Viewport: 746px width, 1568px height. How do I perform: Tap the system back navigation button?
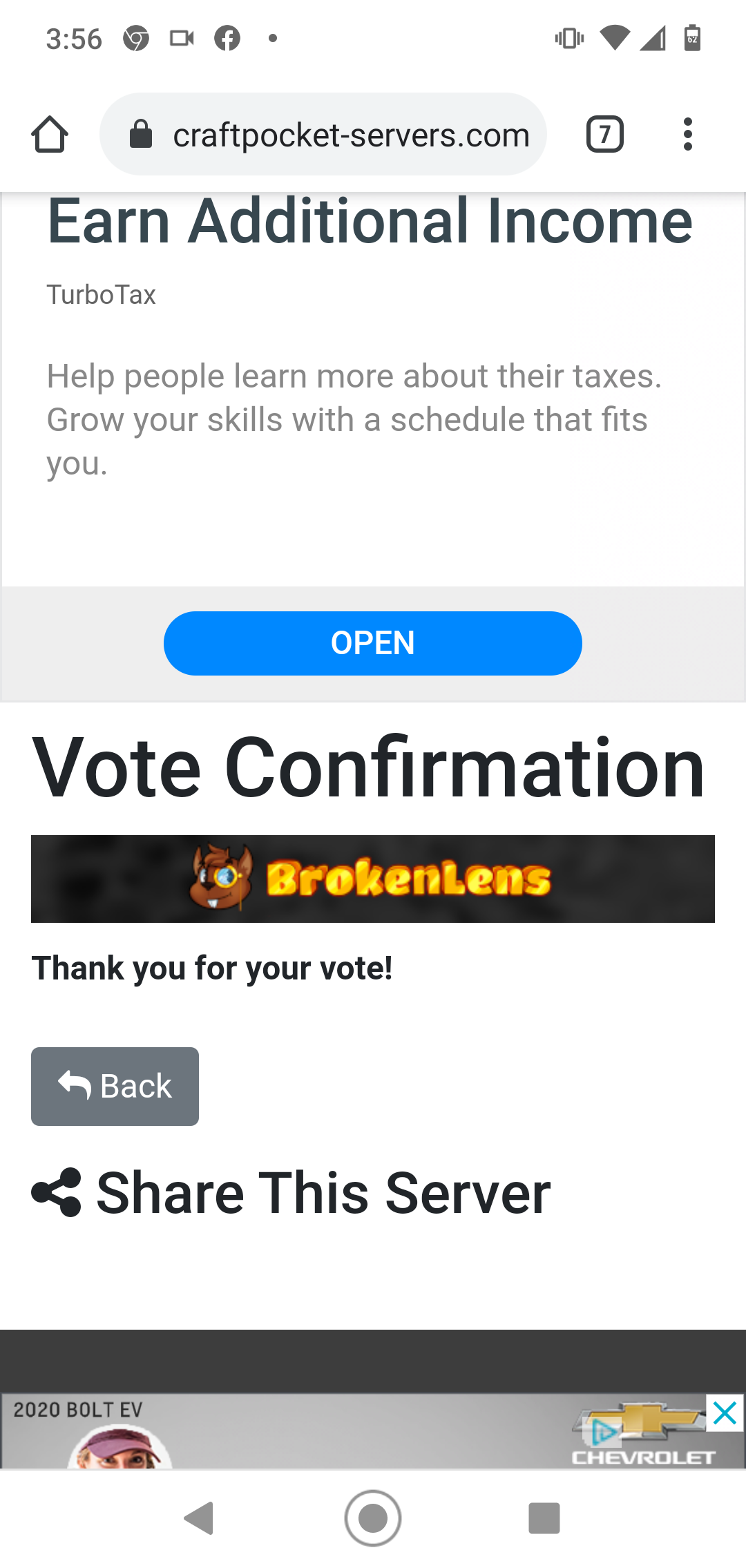click(200, 1518)
